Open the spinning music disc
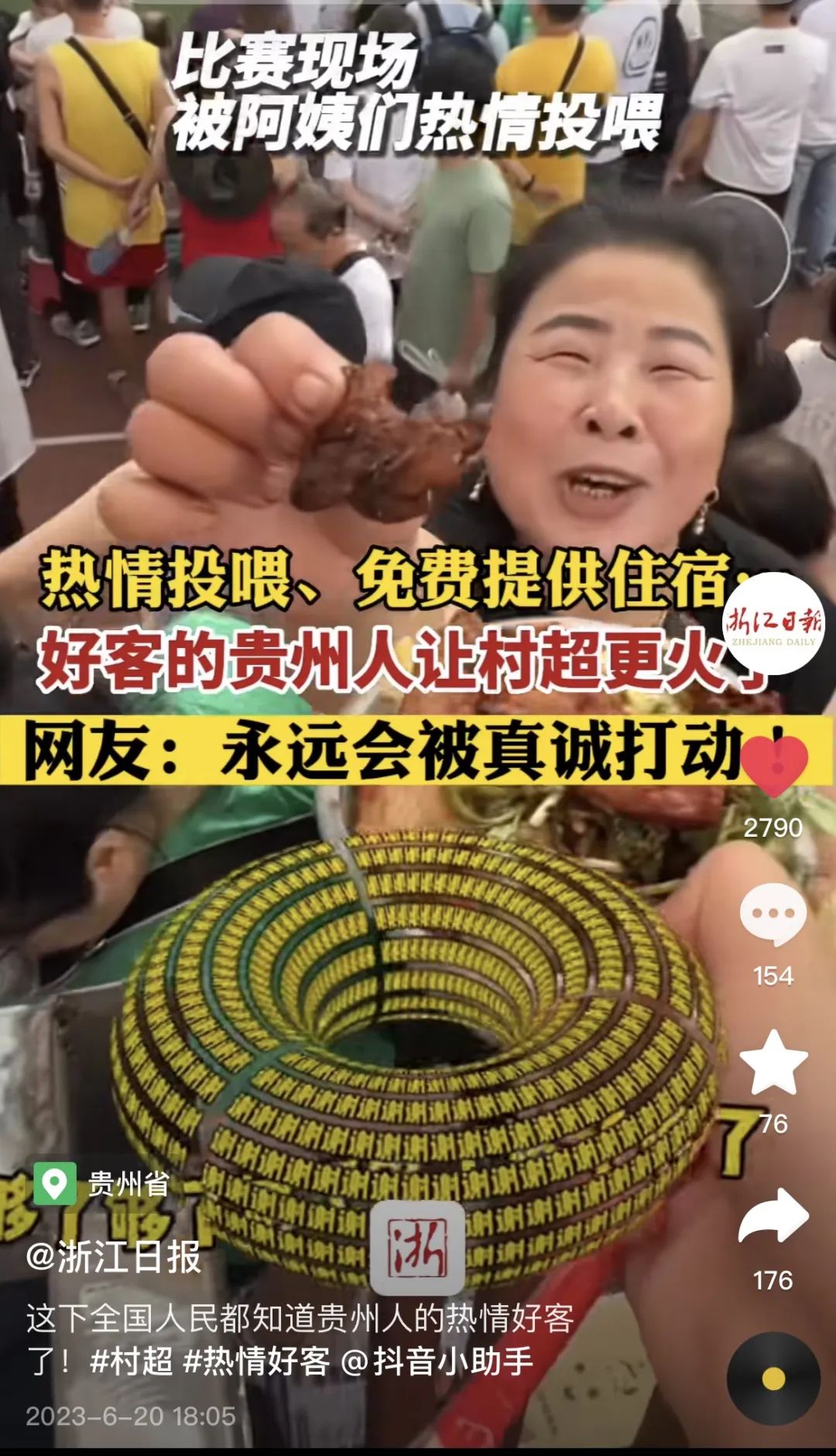This screenshot has width=836, height=1456. (773, 1379)
